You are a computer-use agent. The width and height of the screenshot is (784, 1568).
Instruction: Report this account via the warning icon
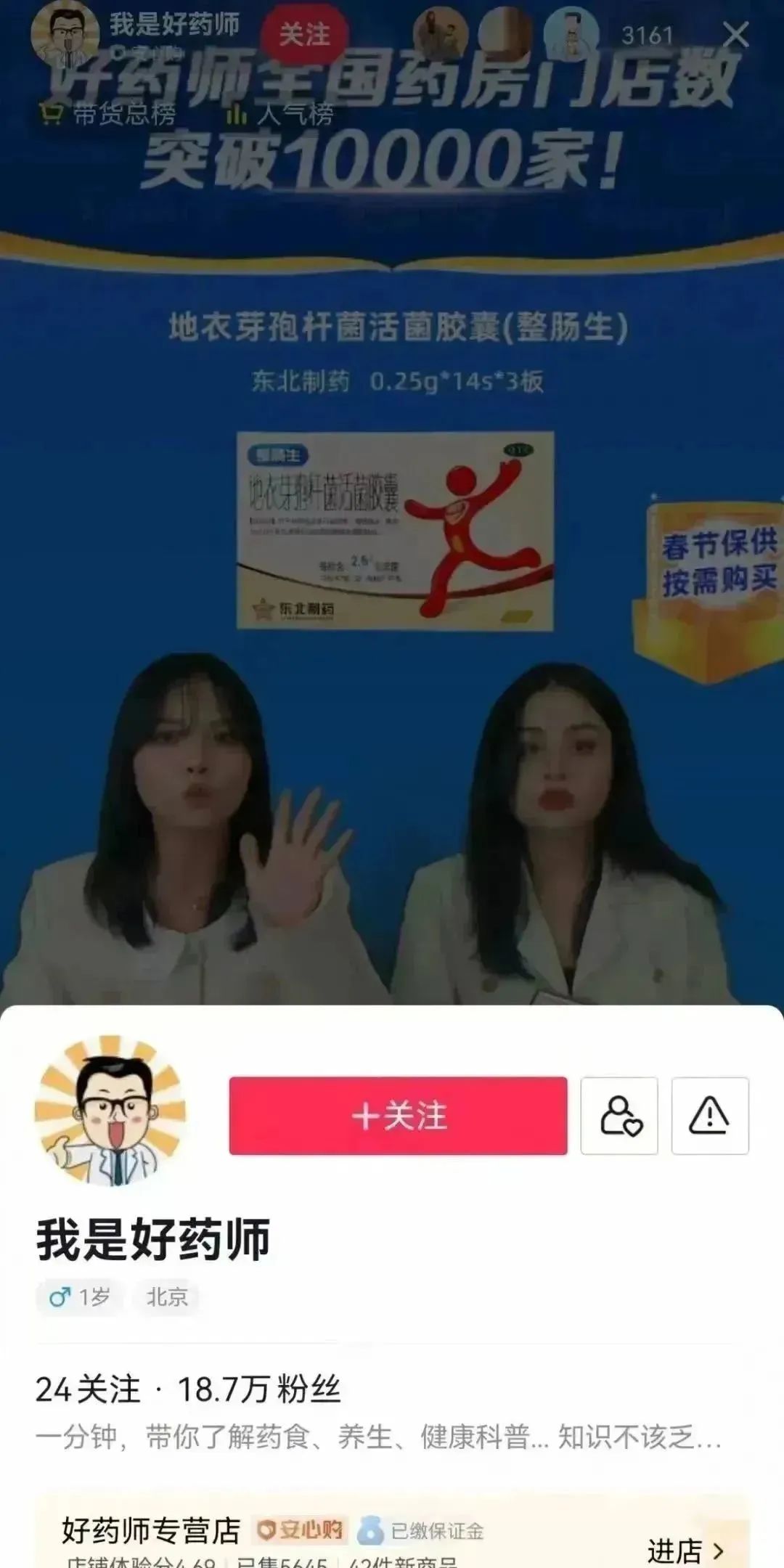pos(709,1116)
